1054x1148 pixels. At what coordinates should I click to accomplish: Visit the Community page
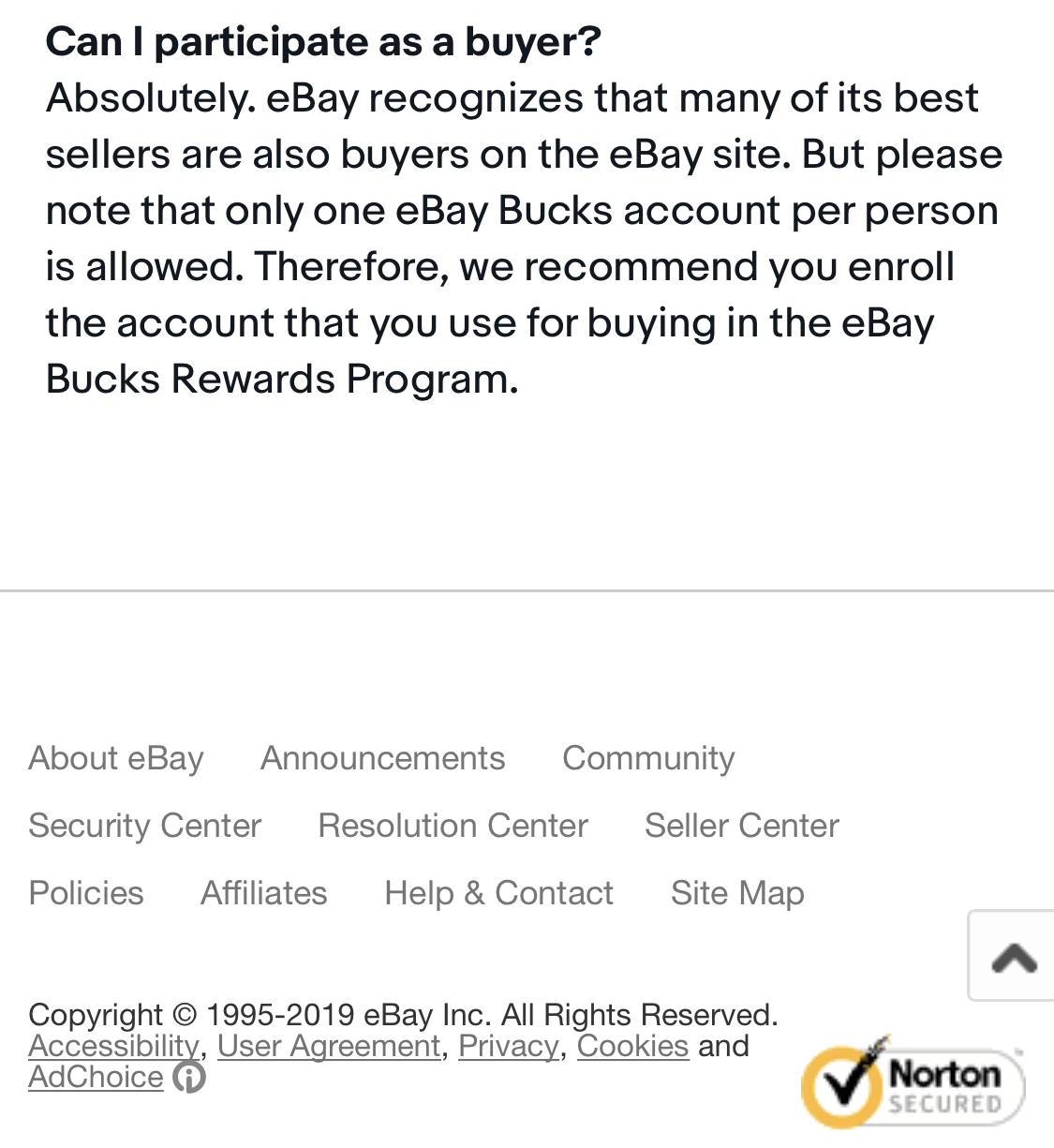[648, 758]
